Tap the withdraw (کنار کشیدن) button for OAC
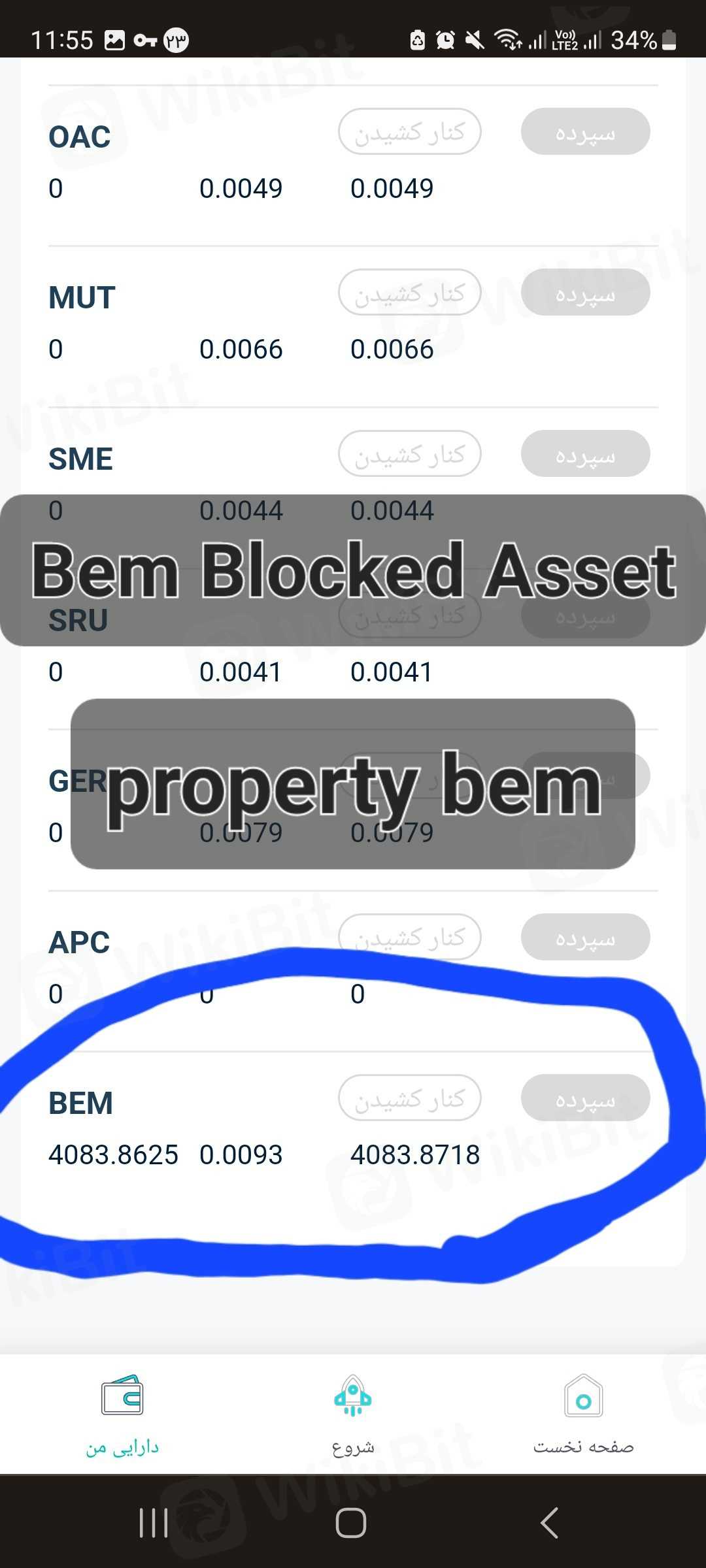Viewport: 706px width, 1568px height. 409,132
